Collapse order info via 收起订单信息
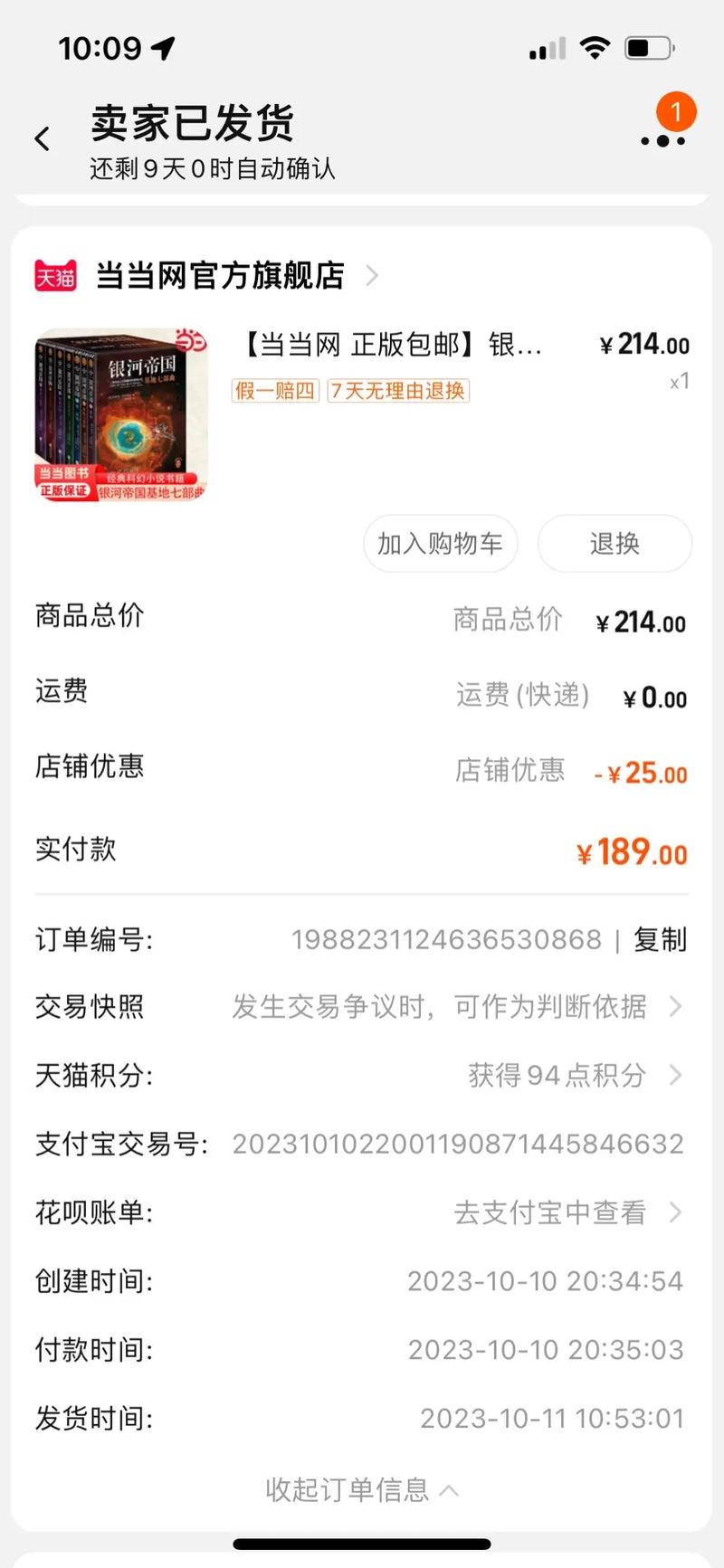724x1568 pixels. click(x=360, y=1489)
